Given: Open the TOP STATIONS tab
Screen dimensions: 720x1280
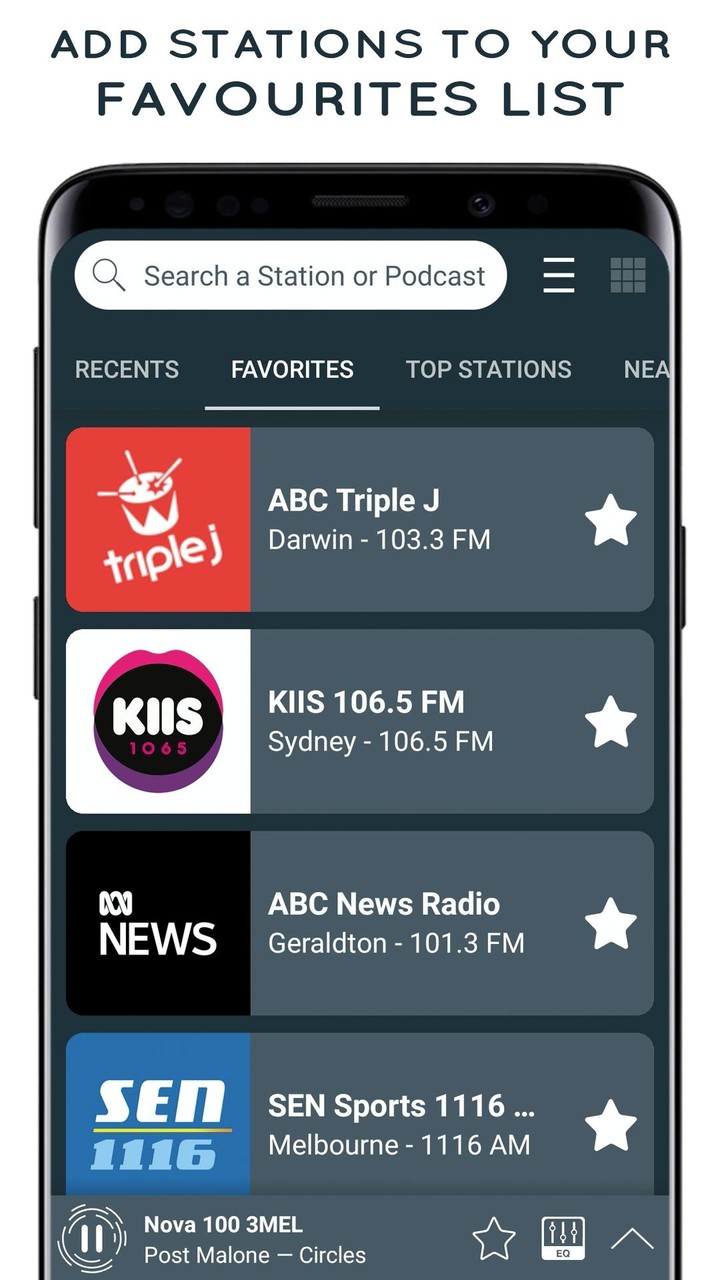Looking at the screenshot, I should (488, 369).
